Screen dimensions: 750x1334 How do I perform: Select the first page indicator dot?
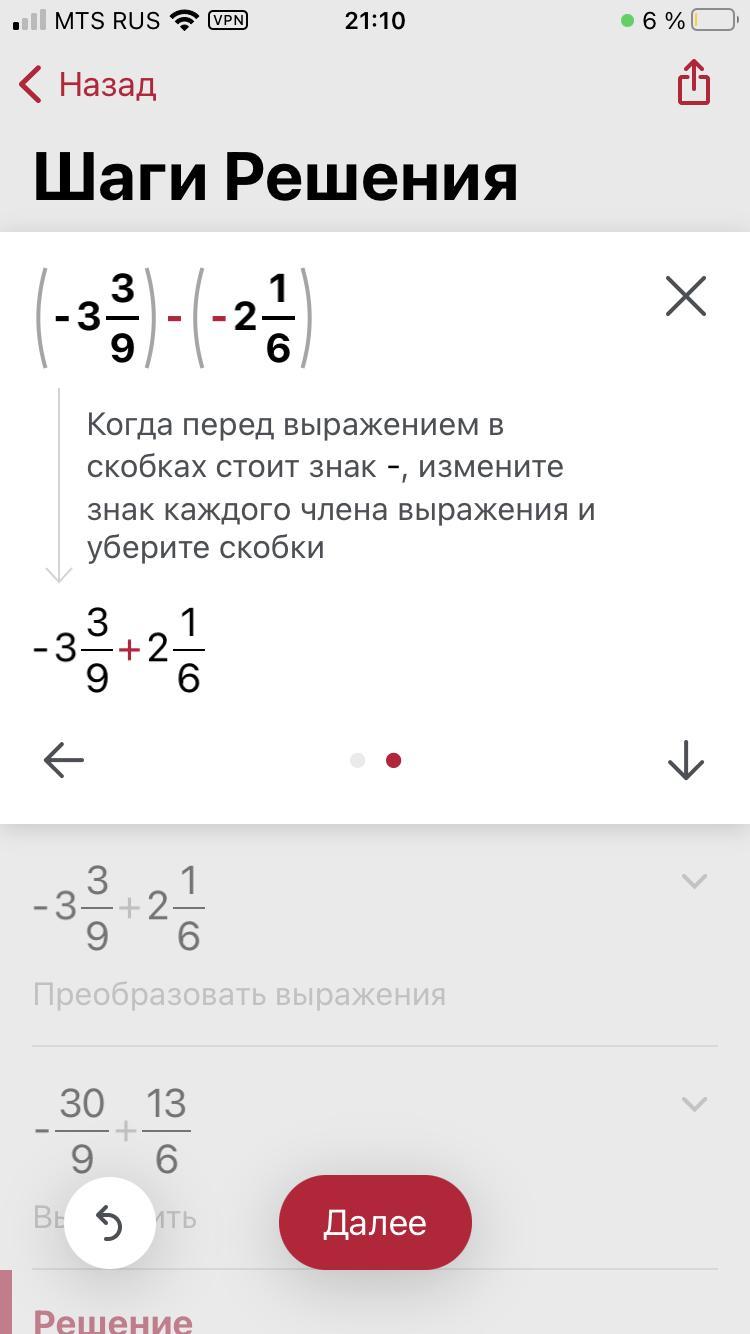click(x=357, y=761)
